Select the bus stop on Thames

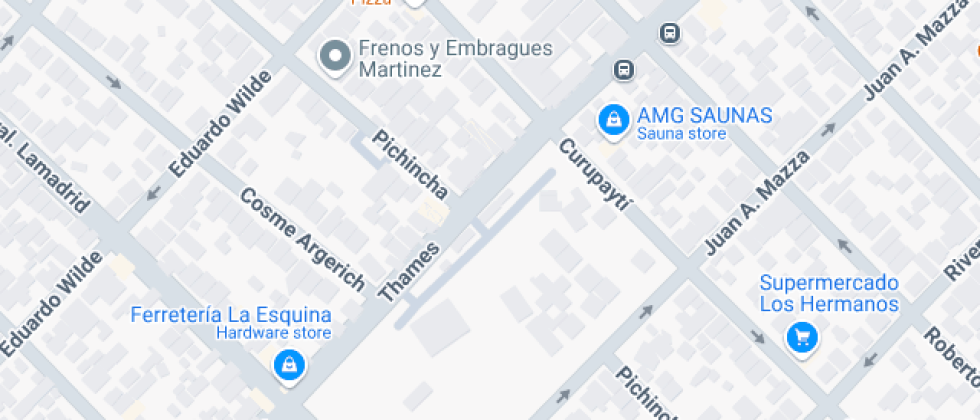coord(624,70)
